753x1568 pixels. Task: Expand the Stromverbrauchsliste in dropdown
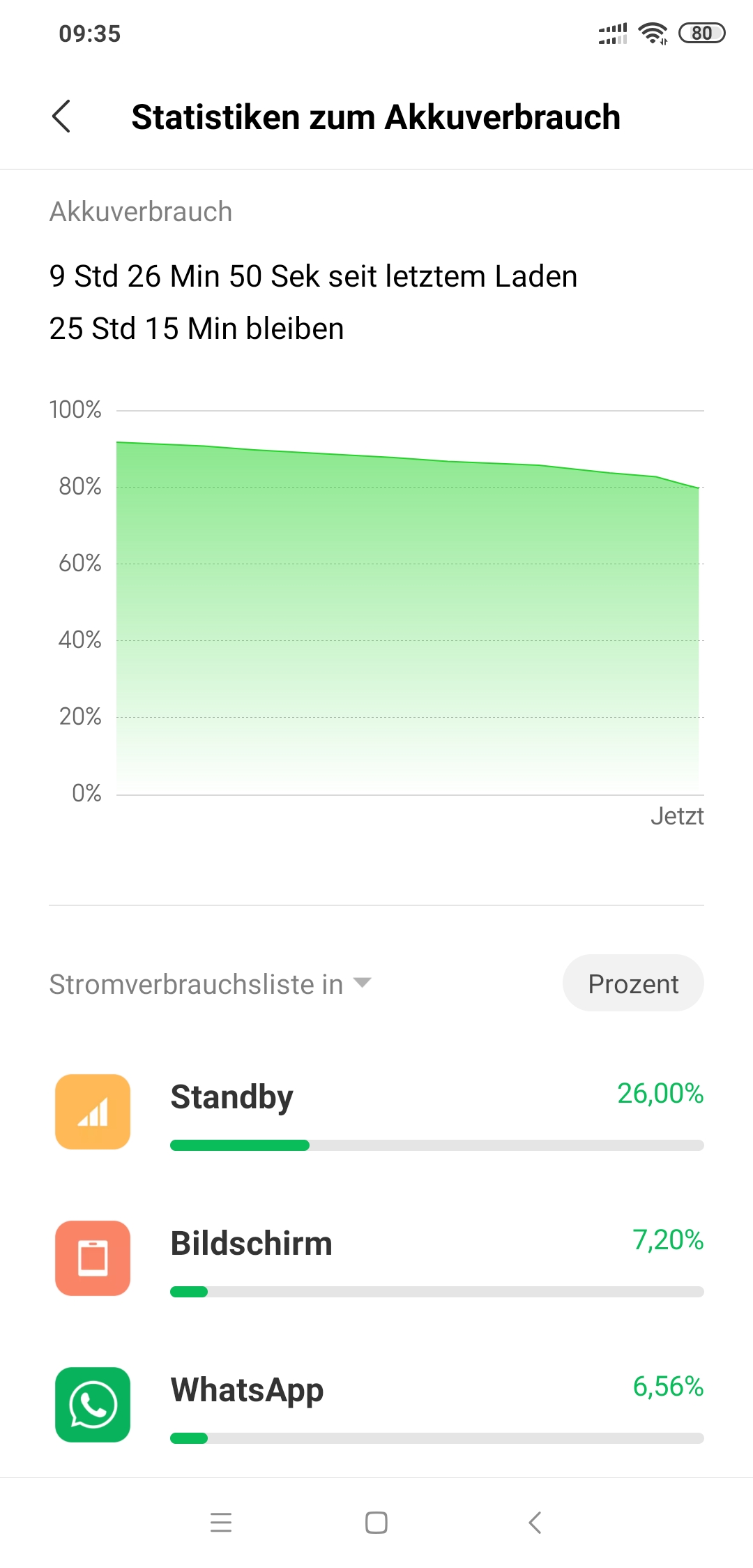pyautogui.click(x=210, y=984)
